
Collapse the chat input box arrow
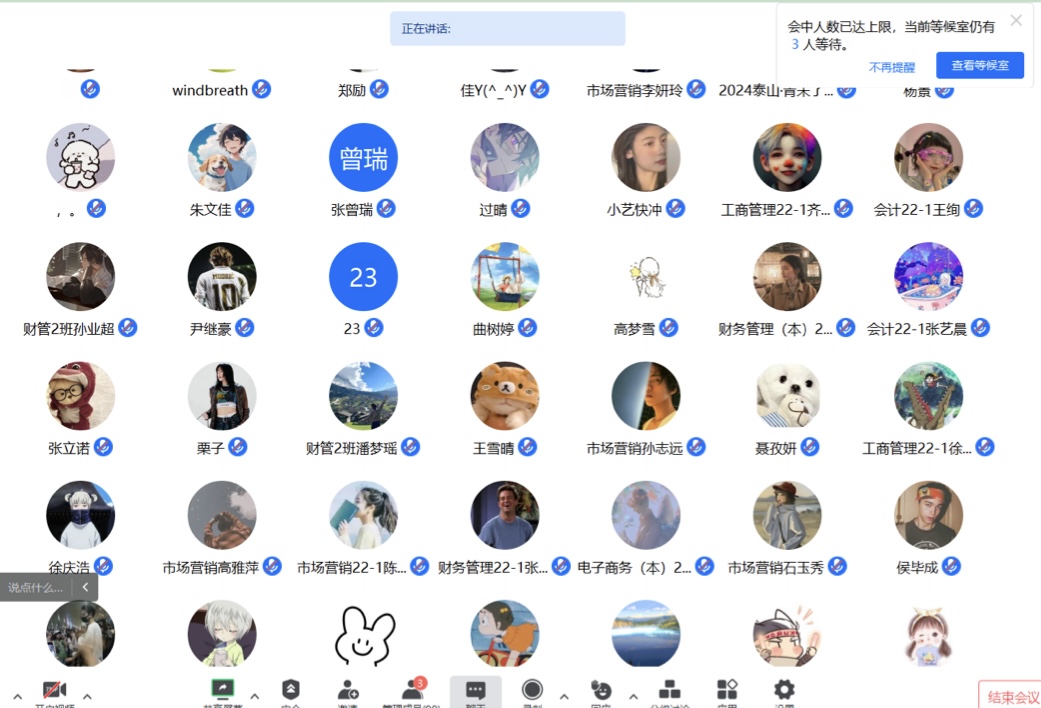pos(86,588)
